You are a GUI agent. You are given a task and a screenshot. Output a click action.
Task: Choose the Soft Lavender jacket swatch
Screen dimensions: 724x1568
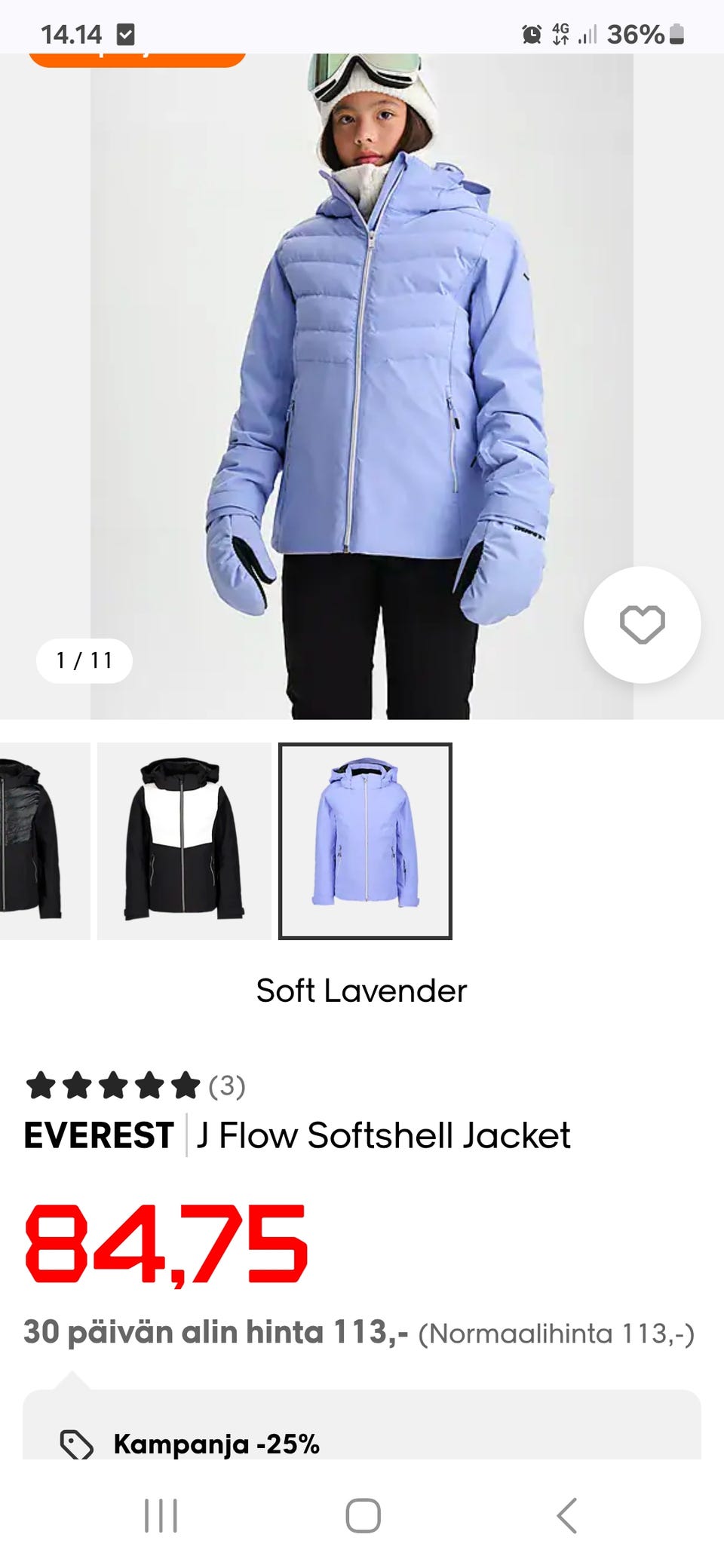point(365,841)
